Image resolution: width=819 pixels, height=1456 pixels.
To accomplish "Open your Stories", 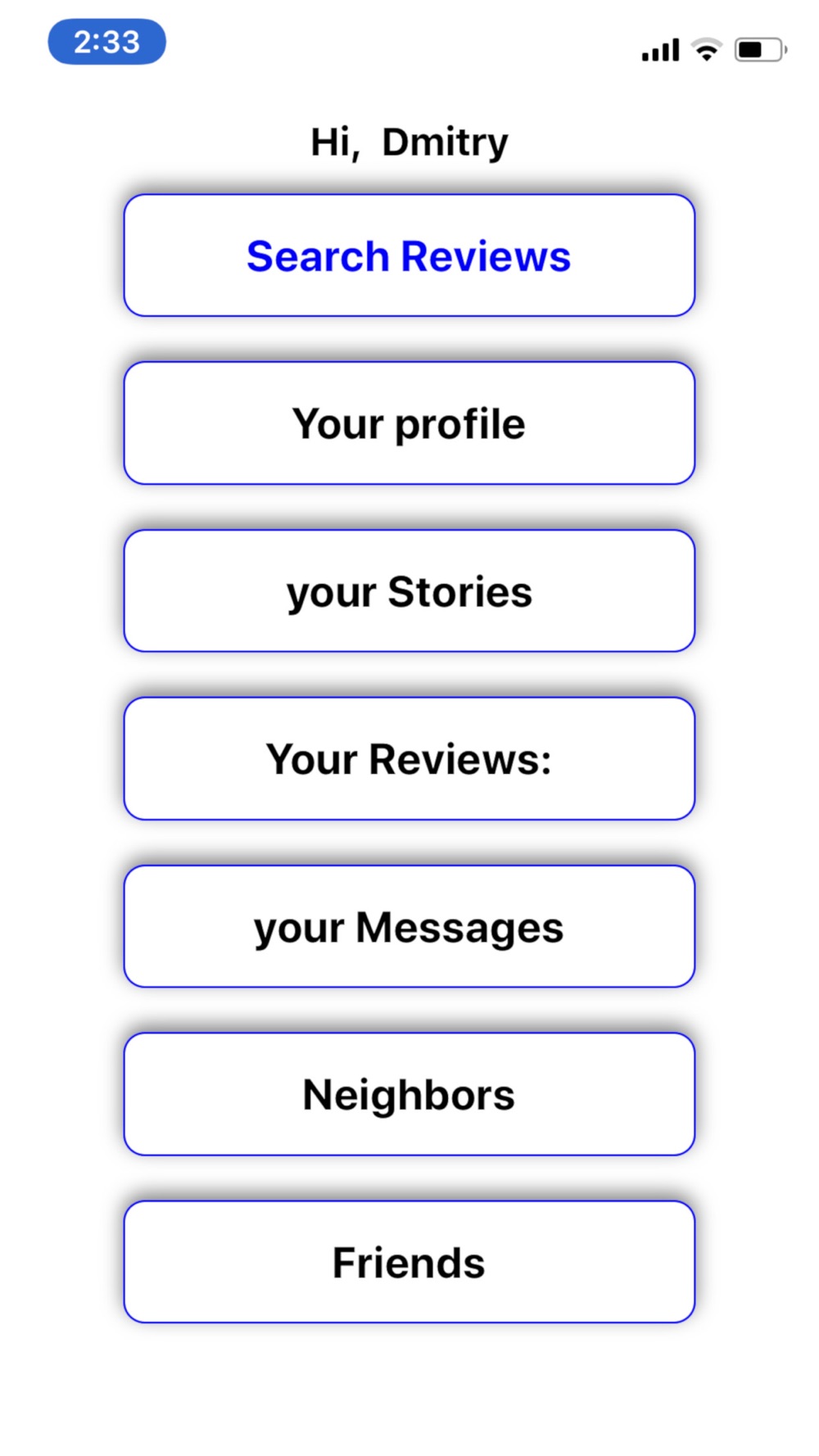I will click(x=409, y=591).
